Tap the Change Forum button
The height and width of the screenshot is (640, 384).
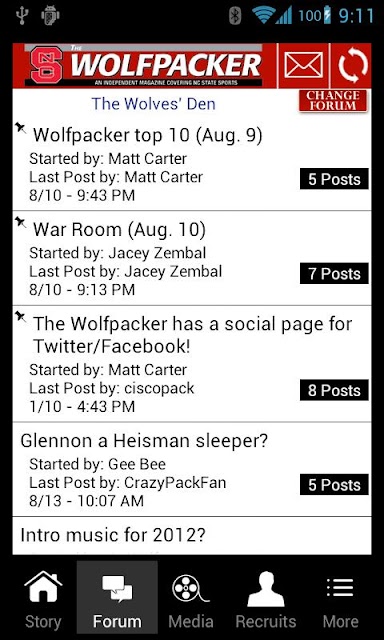click(333, 101)
